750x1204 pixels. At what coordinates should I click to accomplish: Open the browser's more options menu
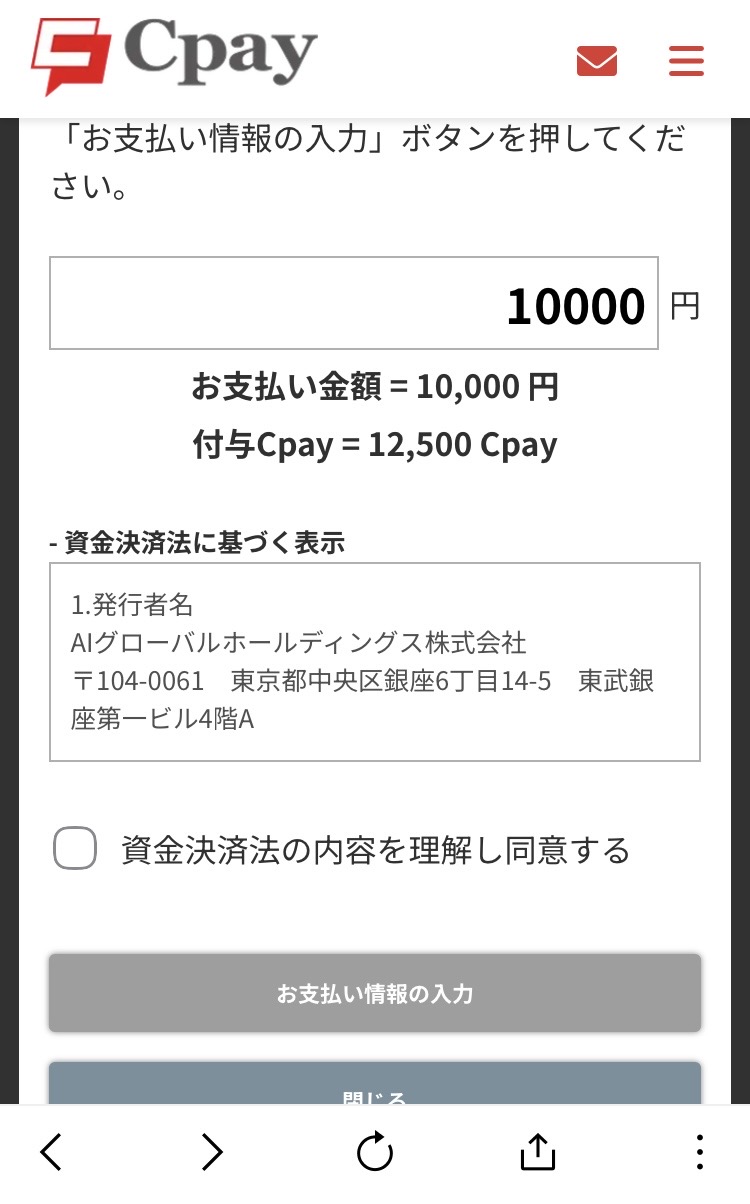pos(699,1153)
